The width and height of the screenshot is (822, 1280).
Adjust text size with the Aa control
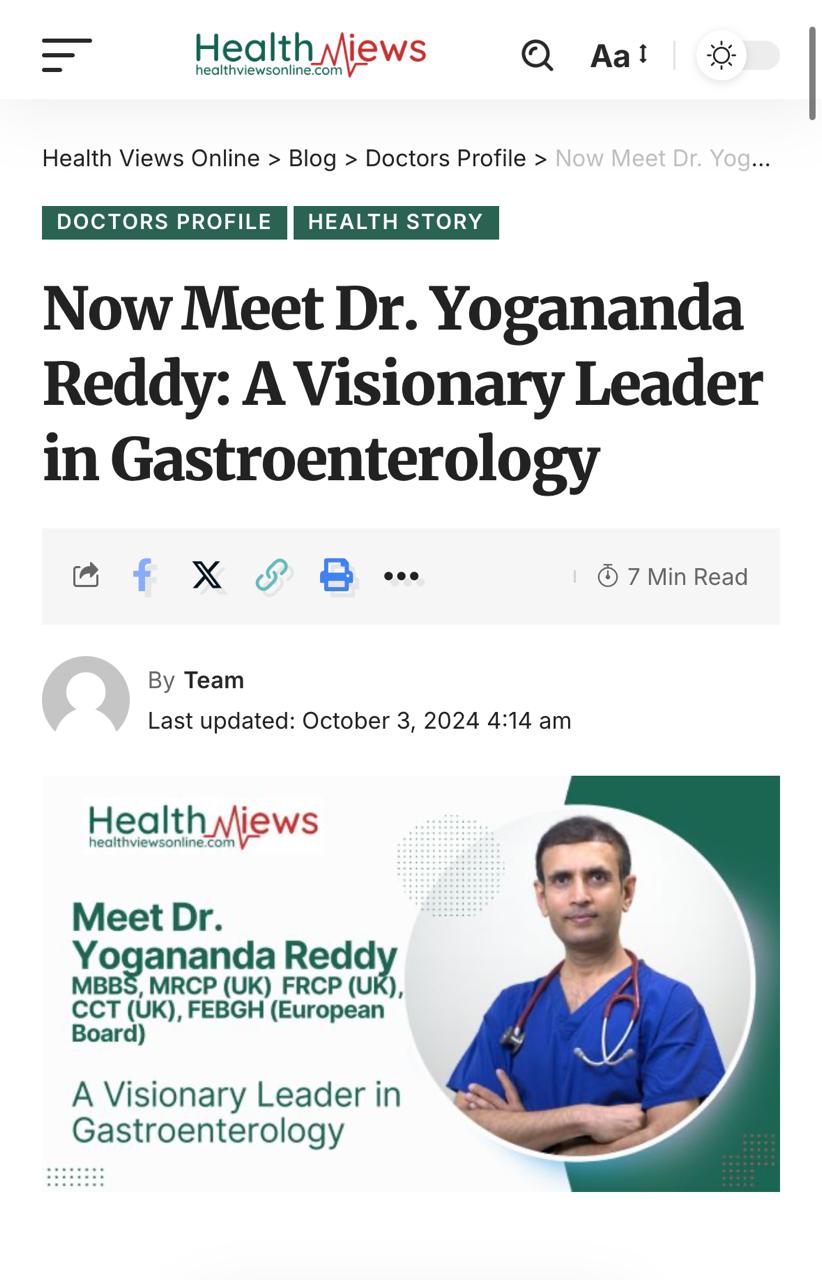tap(608, 56)
